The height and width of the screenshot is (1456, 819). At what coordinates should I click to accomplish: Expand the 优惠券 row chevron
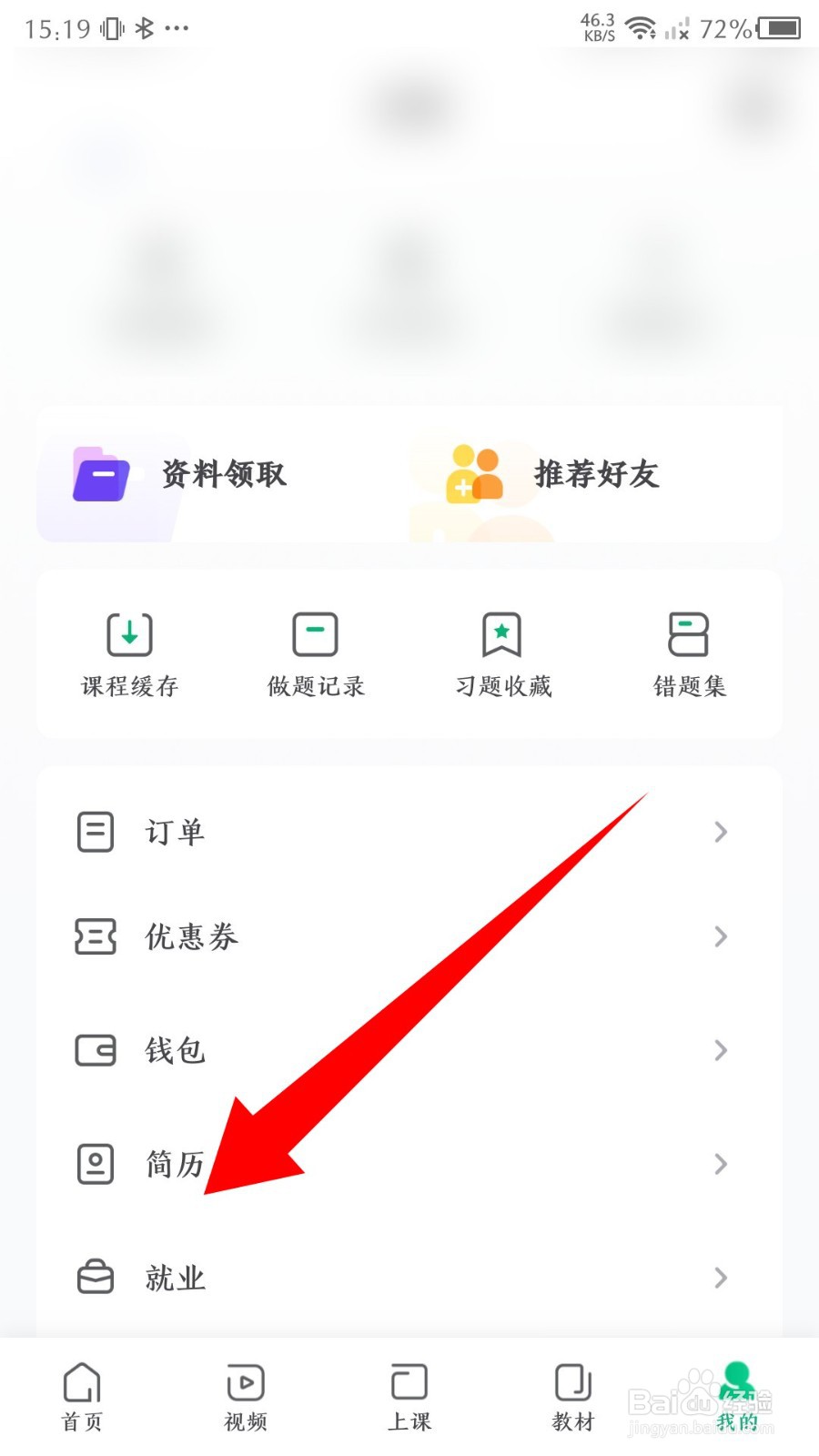coord(721,936)
